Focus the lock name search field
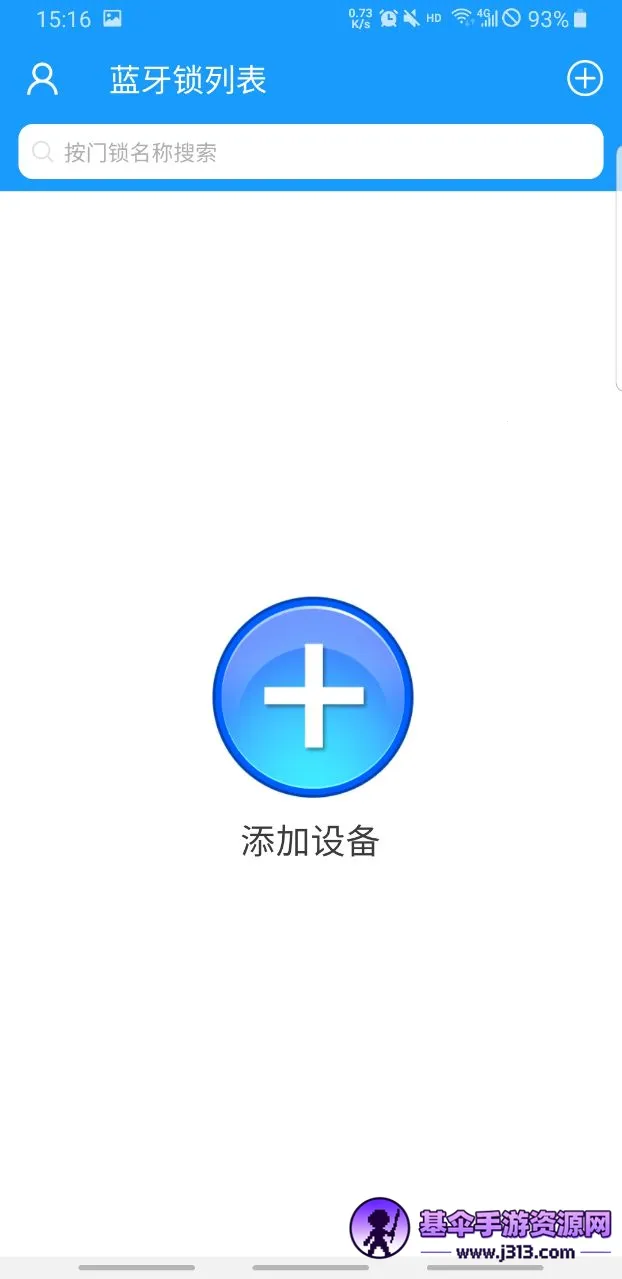Viewport: 622px width, 1279px height. point(310,152)
